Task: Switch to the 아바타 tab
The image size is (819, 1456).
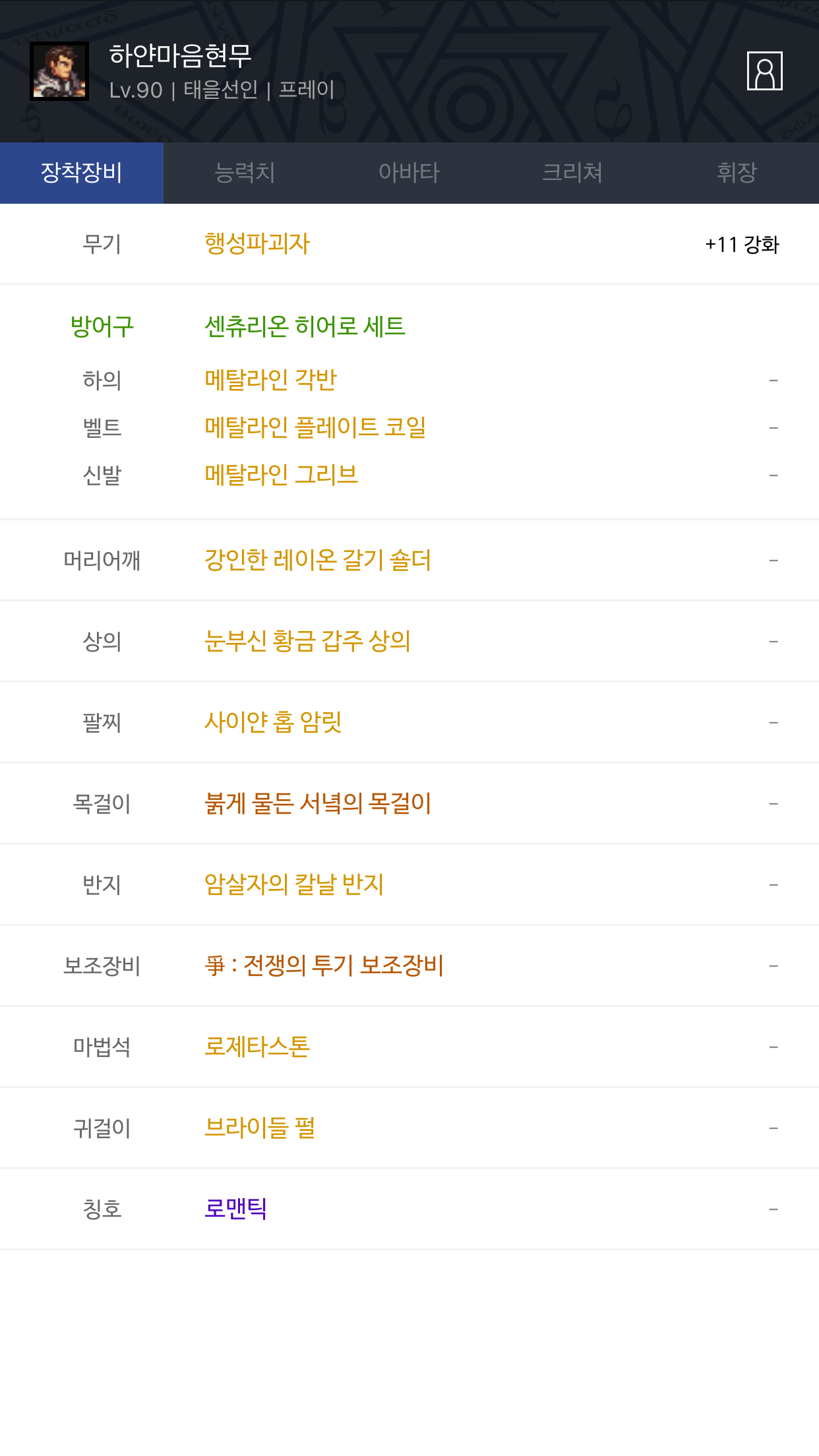Action: point(409,173)
